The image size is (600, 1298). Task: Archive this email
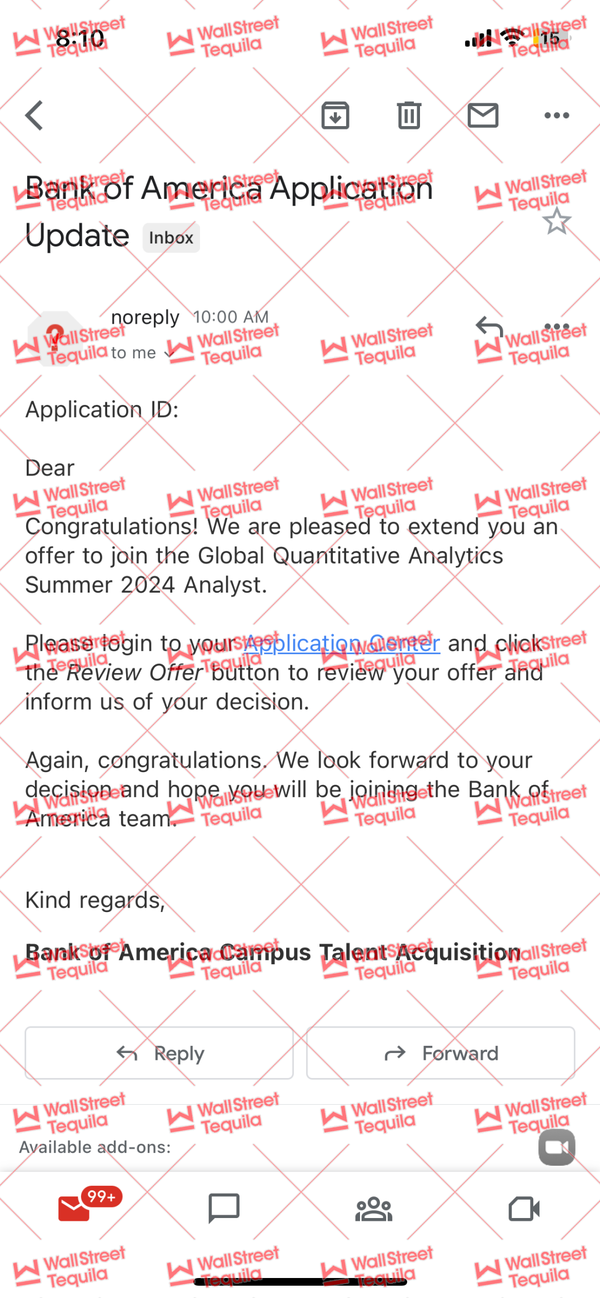tap(335, 116)
